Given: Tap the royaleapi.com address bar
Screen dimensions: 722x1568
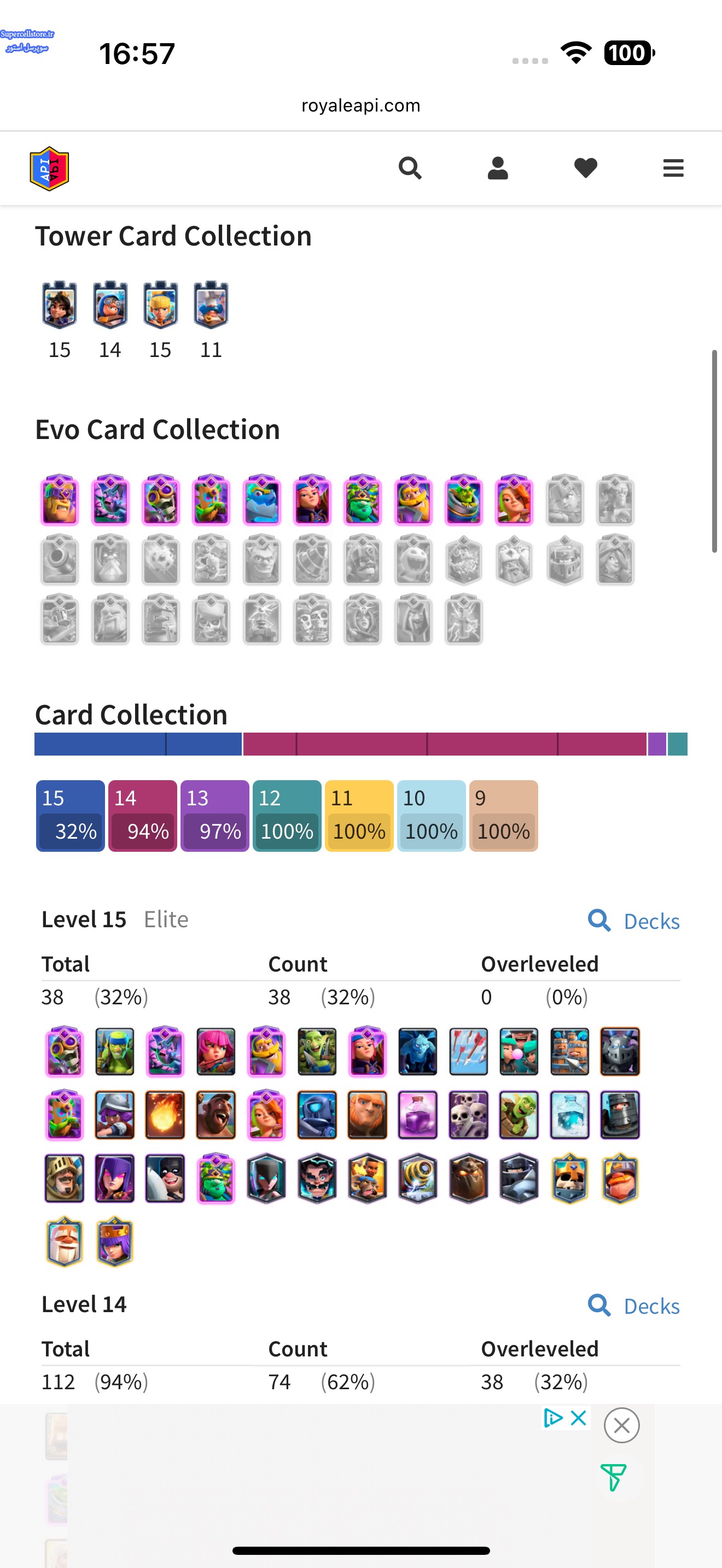Looking at the screenshot, I should coord(361,106).
